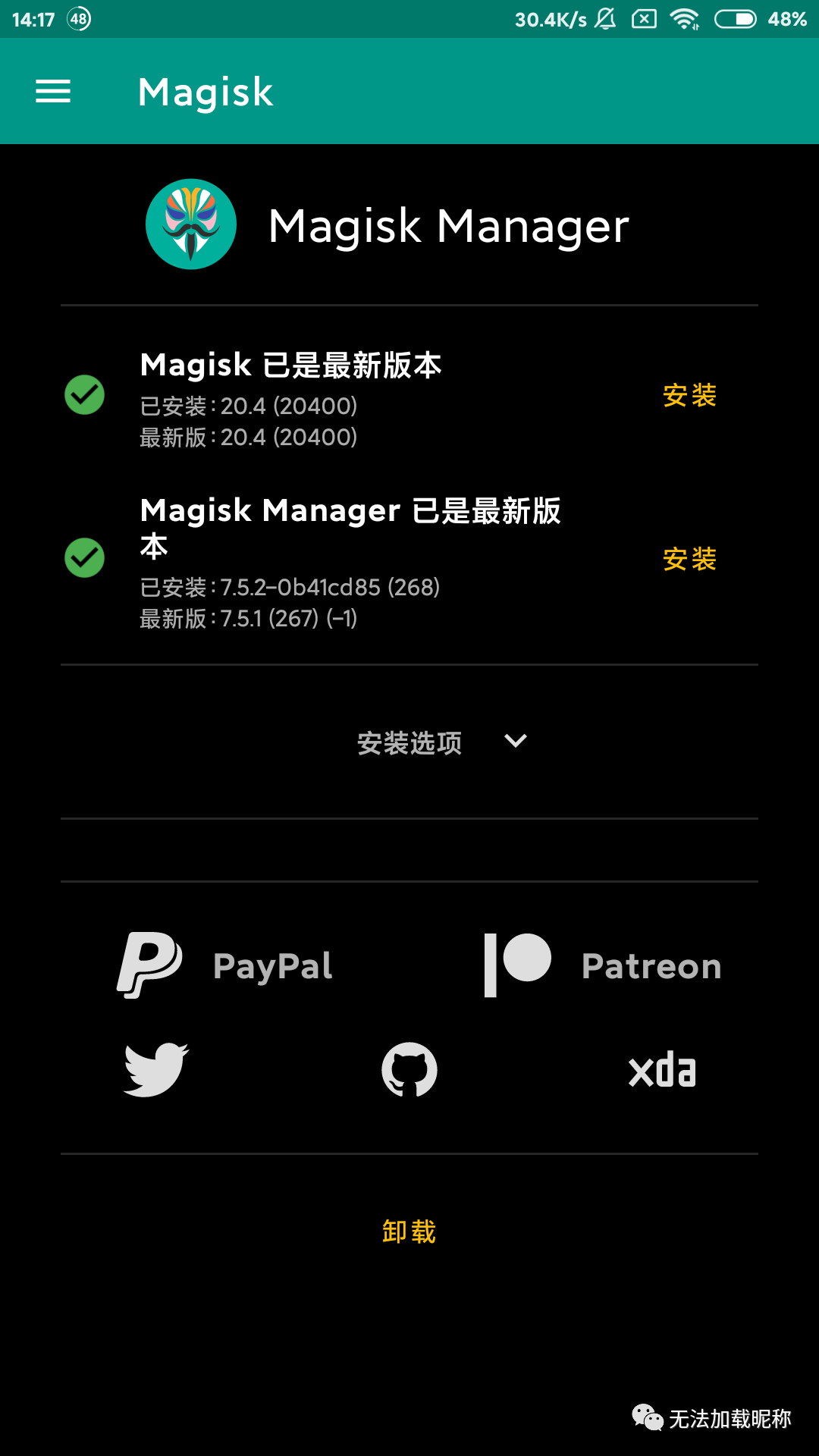Screen dimensions: 819x1456
Task: Tap 卸载 to uninstall Magisk
Action: [x=409, y=1232]
